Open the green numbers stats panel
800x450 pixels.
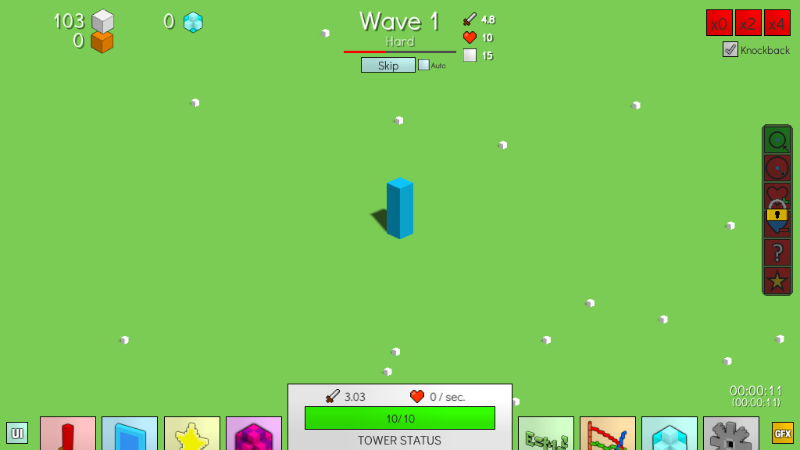(x=546, y=434)
